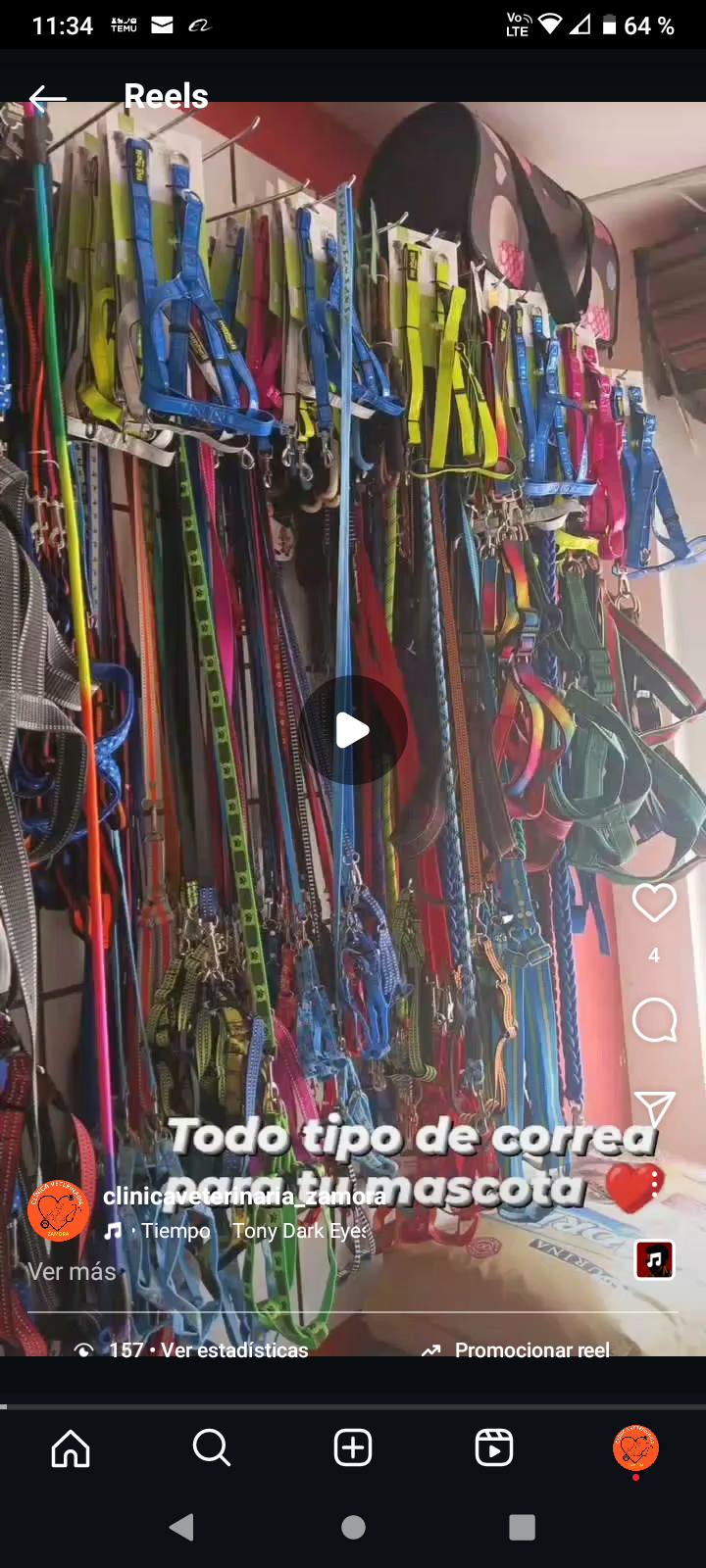Like this reel with the heart icon
The width and height of the screenshot is (706, 1568).
[654, 903]
